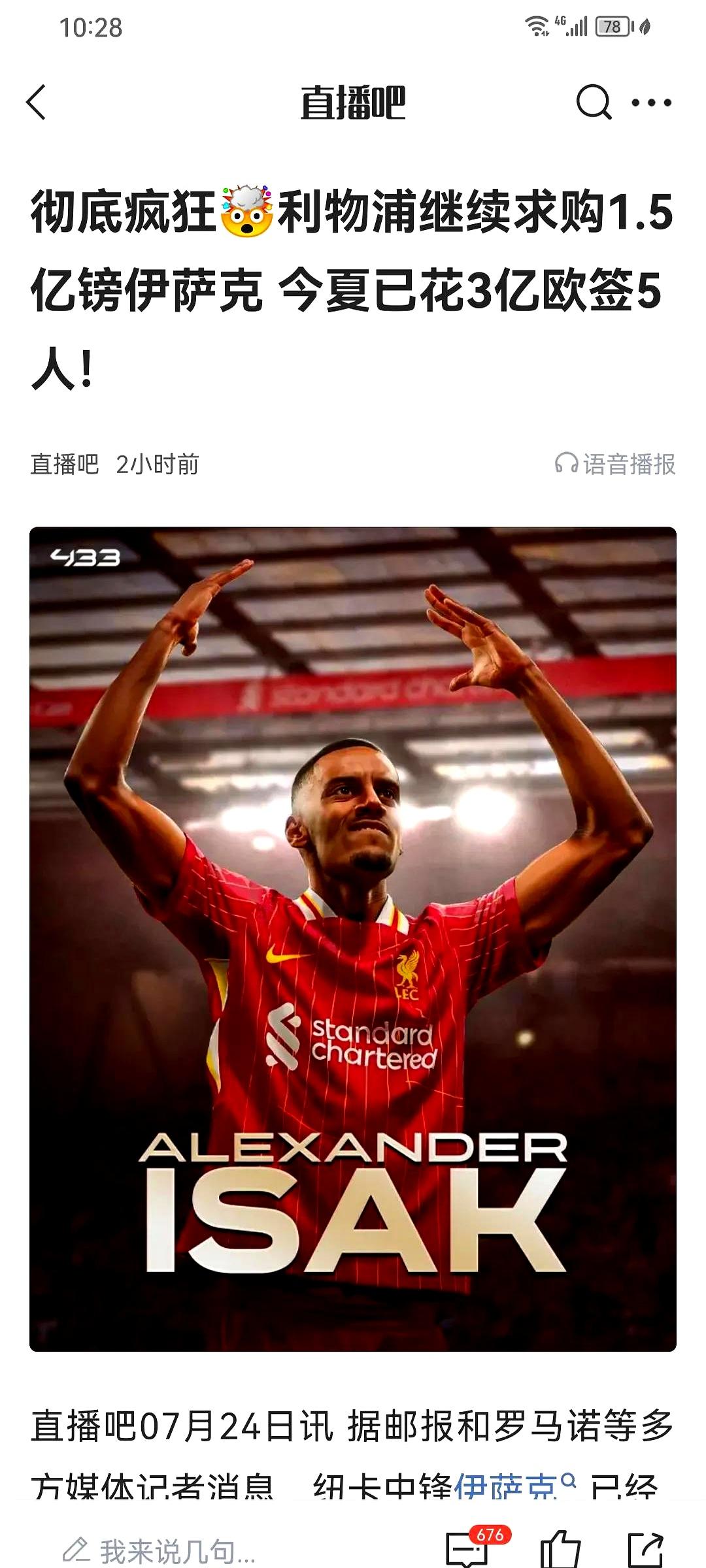706x1568 pixels.
Task: Select the article headline about 伊萨克
Action: (x=353, y=281)
